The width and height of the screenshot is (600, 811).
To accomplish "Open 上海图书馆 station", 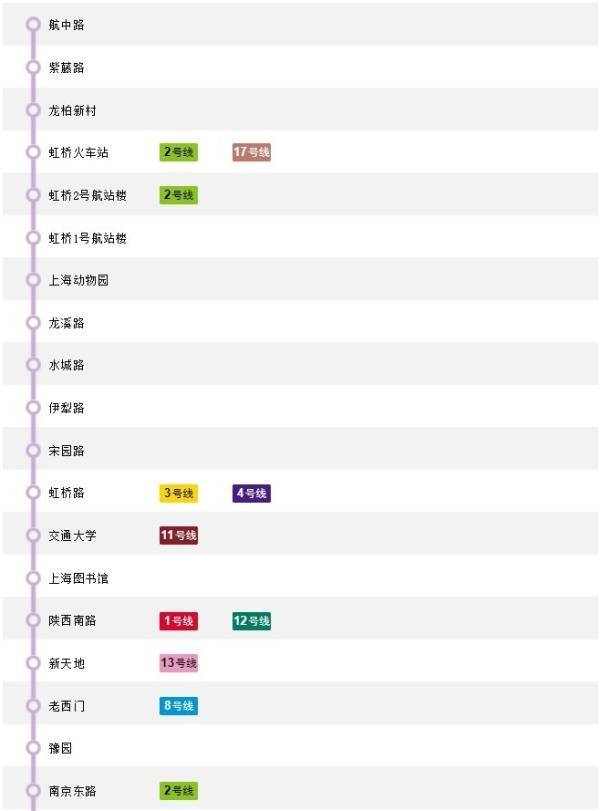I will (79, 578).
